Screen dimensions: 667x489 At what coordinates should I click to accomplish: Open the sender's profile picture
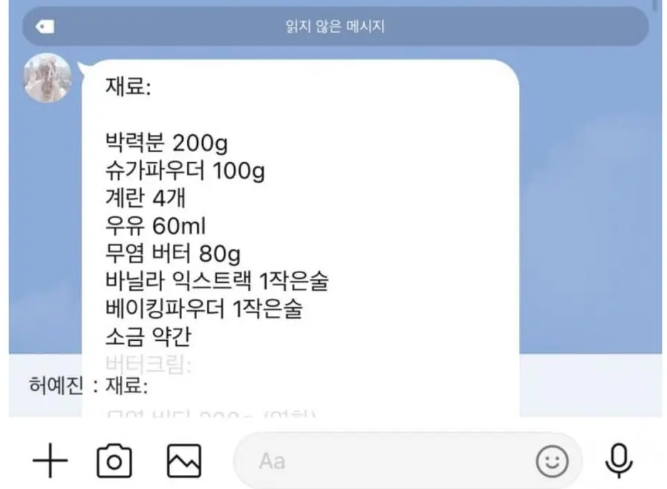[x=47, y=78]
